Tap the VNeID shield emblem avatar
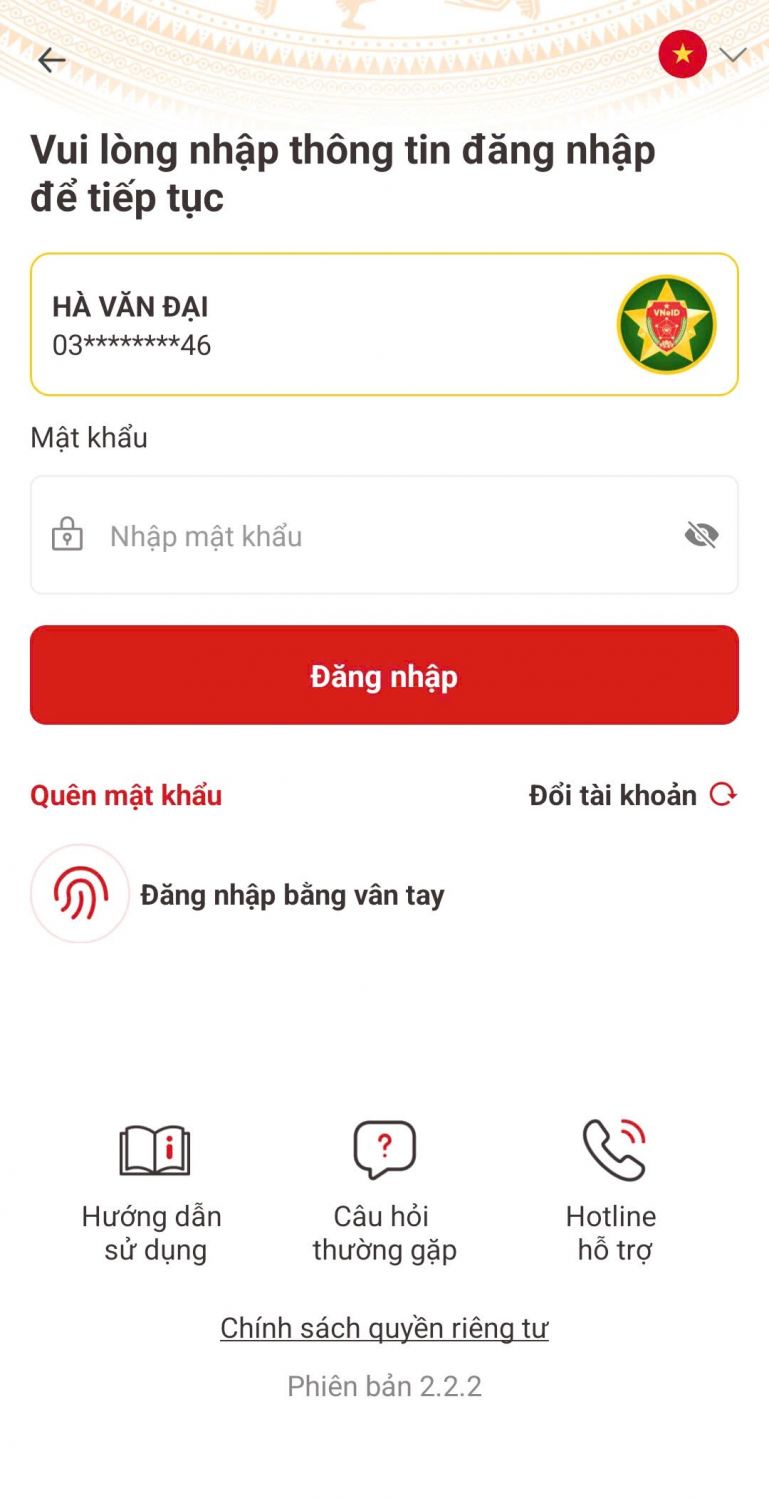 click(666, 323)
